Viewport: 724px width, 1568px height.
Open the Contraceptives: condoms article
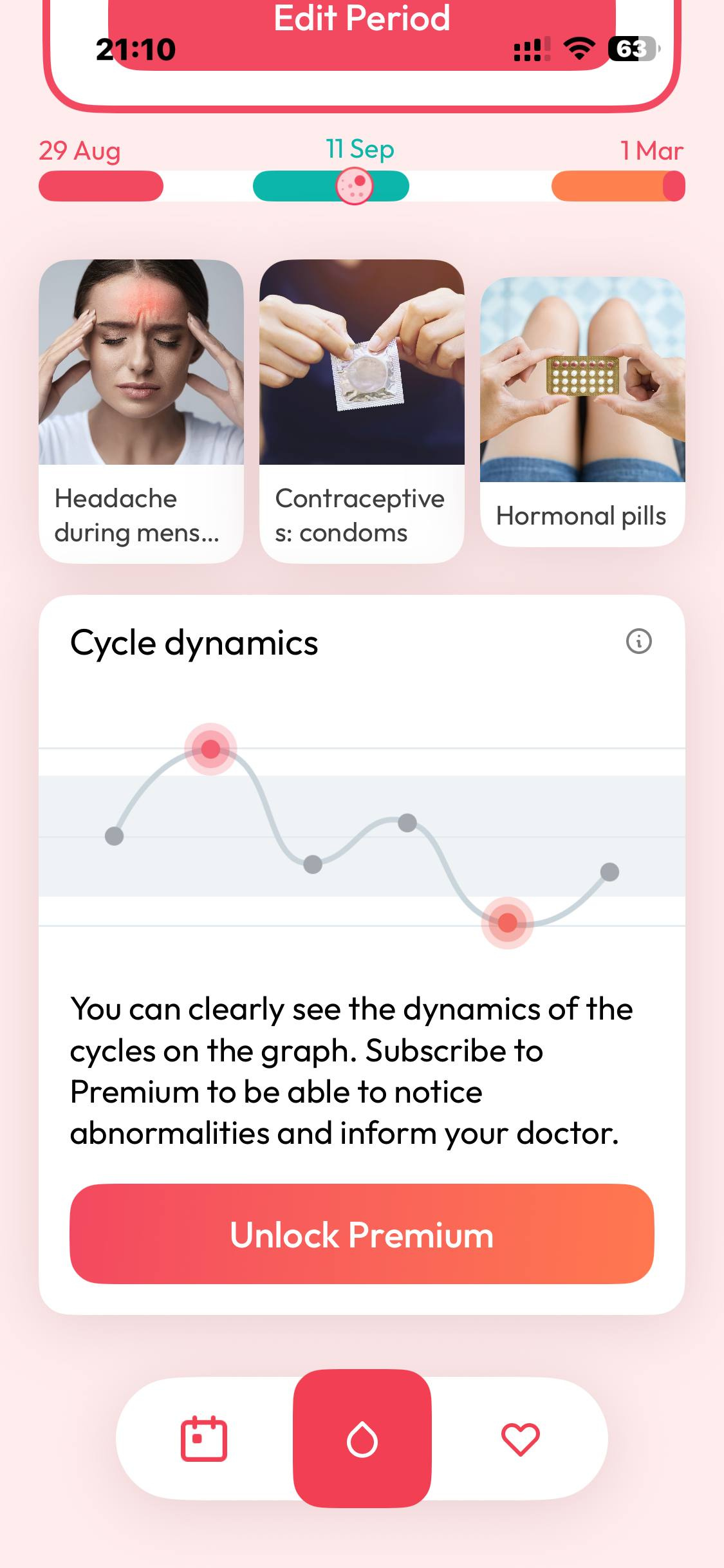click(x=362, y=411)
